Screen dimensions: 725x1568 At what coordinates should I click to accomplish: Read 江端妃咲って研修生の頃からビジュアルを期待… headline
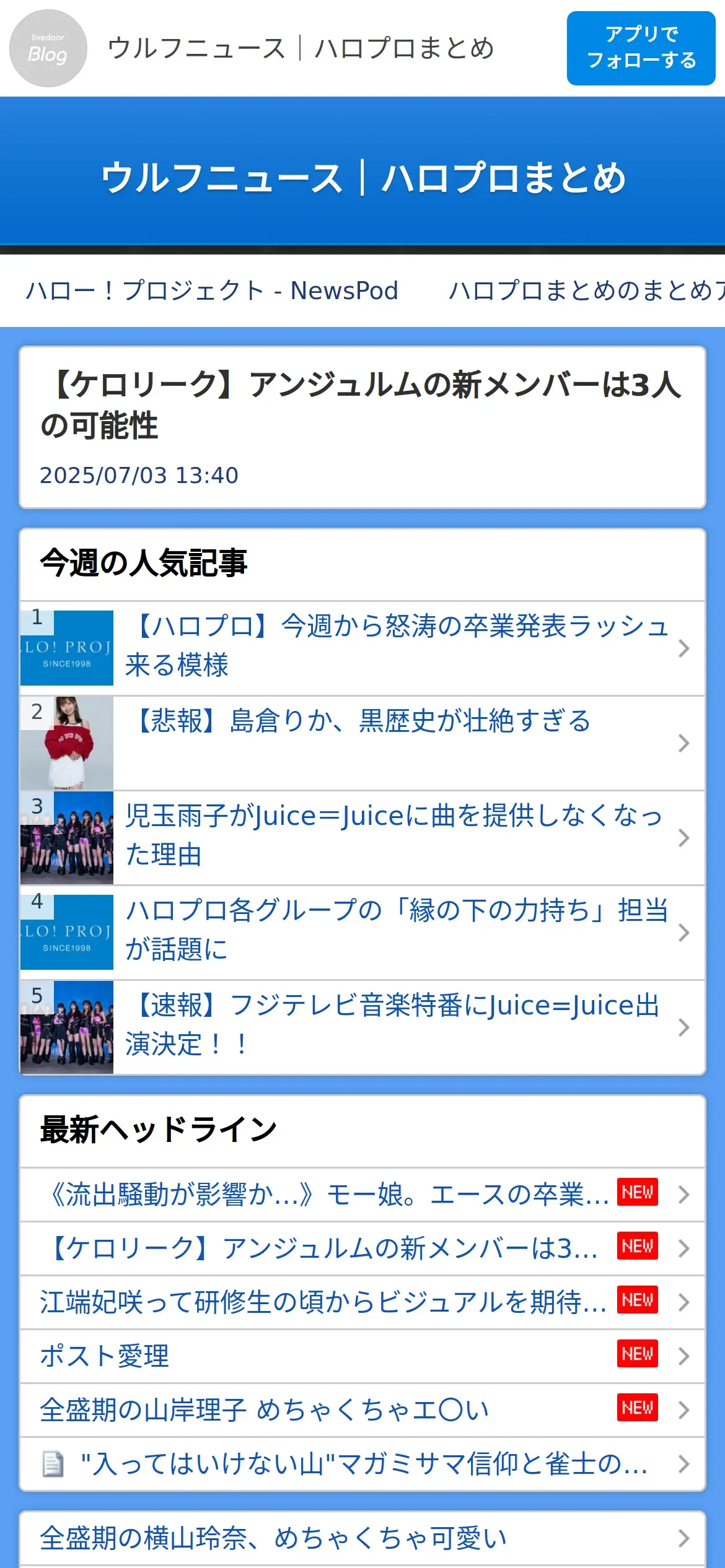pyautogui.click(x=322, y=1302)
